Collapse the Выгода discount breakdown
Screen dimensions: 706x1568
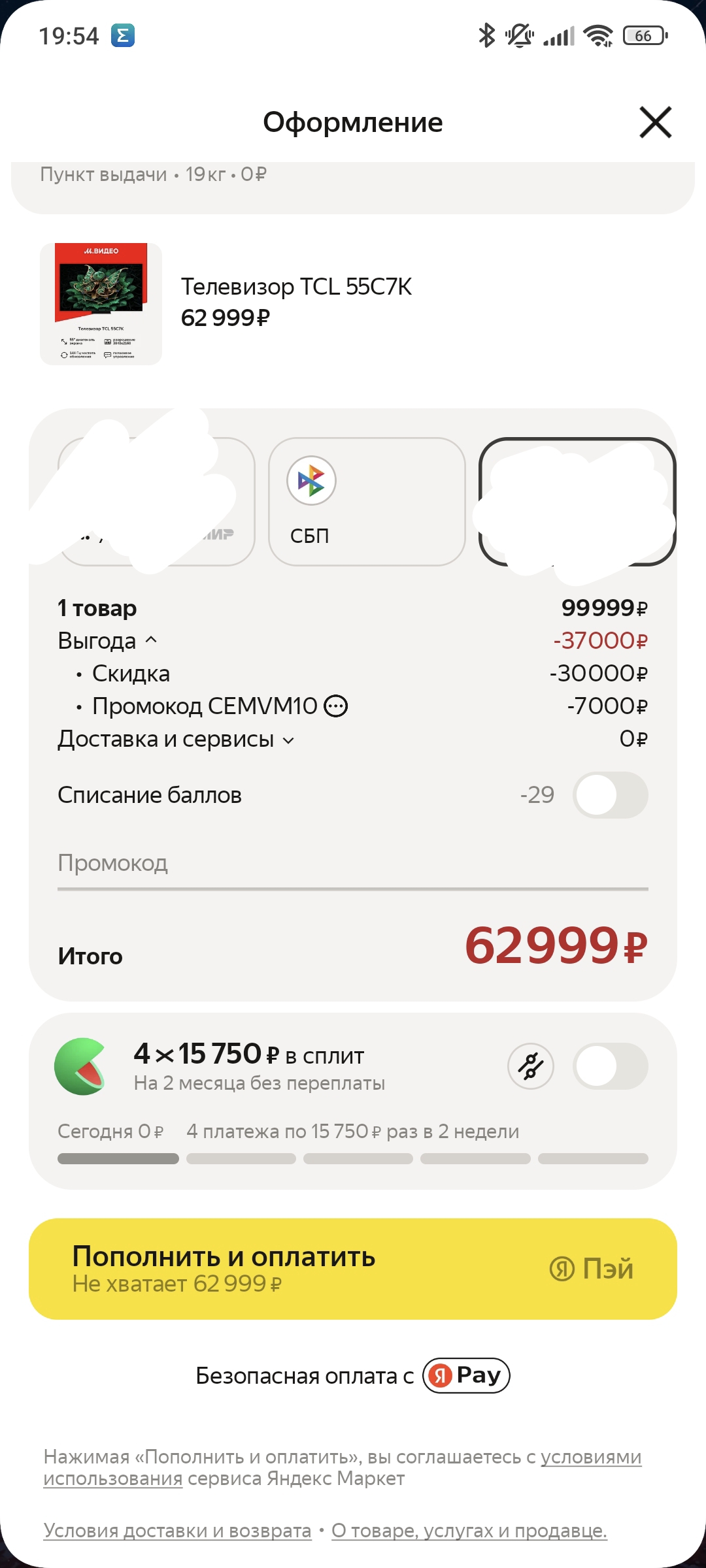point(152,640)
